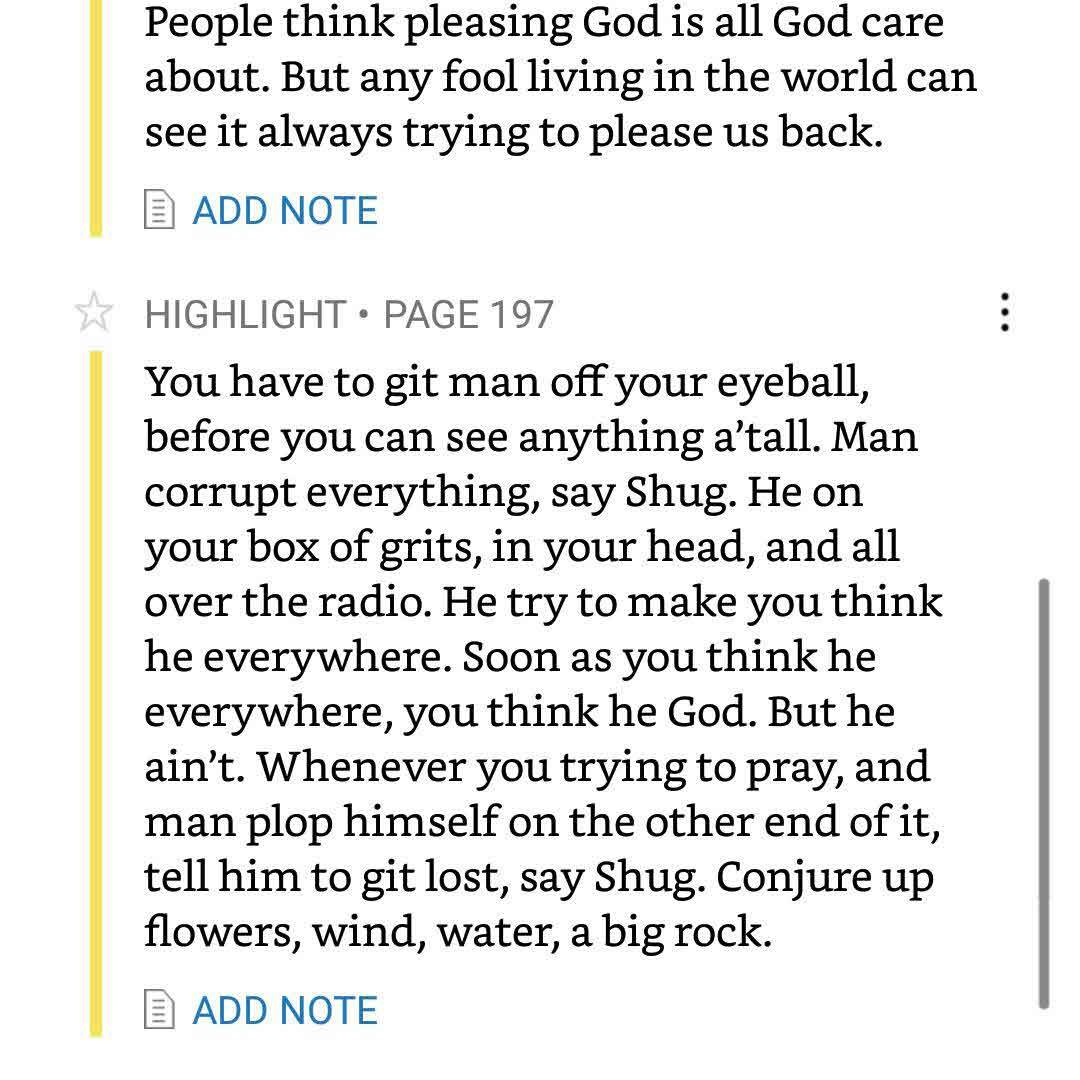Star the page 197 highlight
The image size is (1080, 1080).
pyautogui.click(x=93, y=314)
